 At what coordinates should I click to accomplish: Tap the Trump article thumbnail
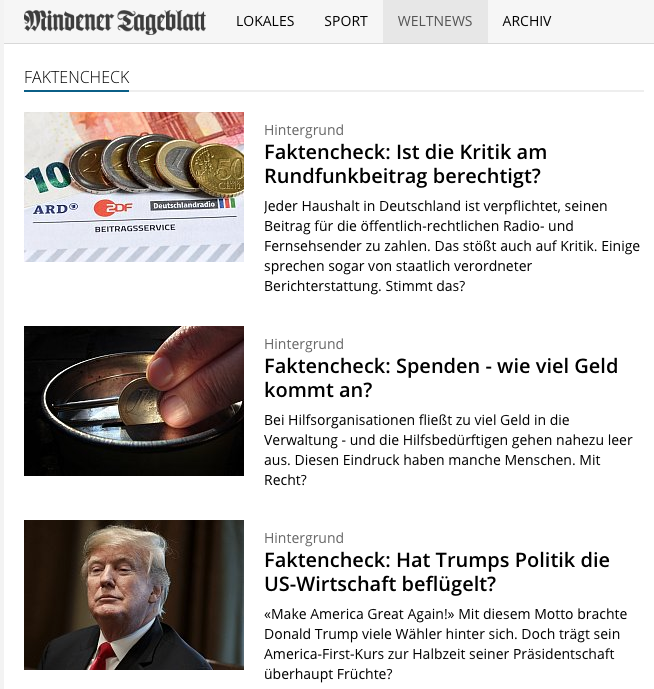pyautogui.click(x=134, y=595)
